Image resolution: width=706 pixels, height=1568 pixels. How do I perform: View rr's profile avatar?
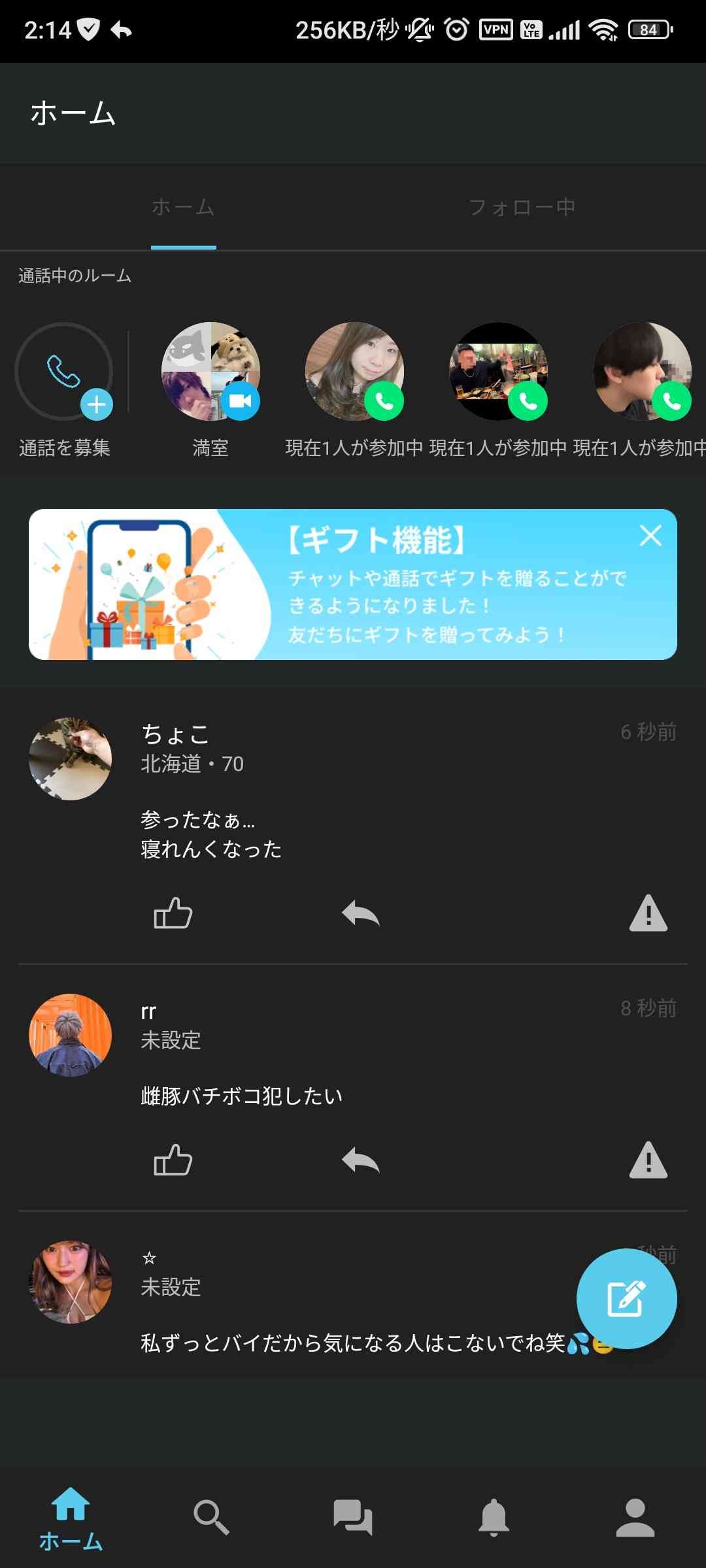point(71,1035)
